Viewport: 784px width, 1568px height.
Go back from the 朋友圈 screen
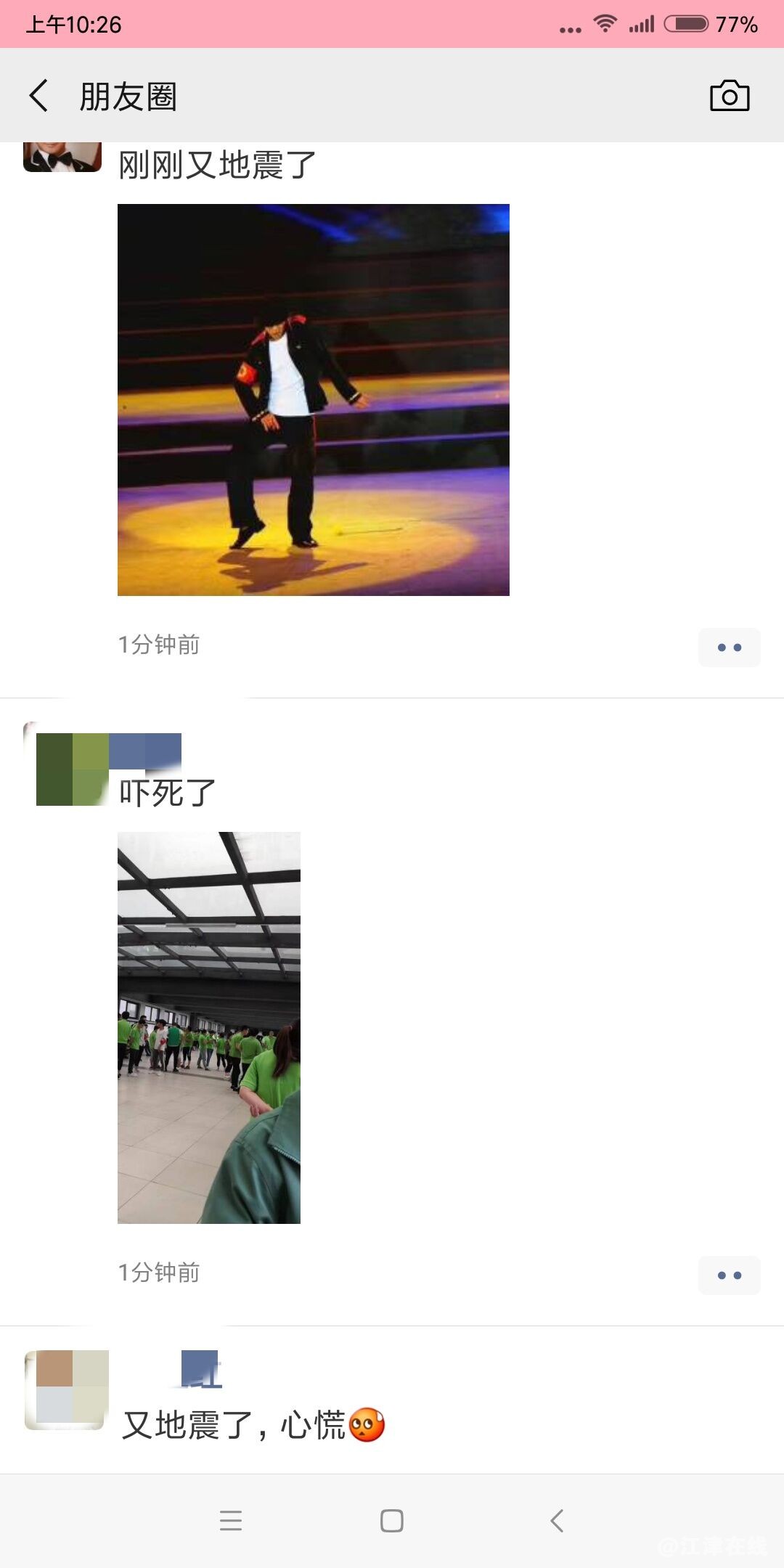tap(39, 95)
